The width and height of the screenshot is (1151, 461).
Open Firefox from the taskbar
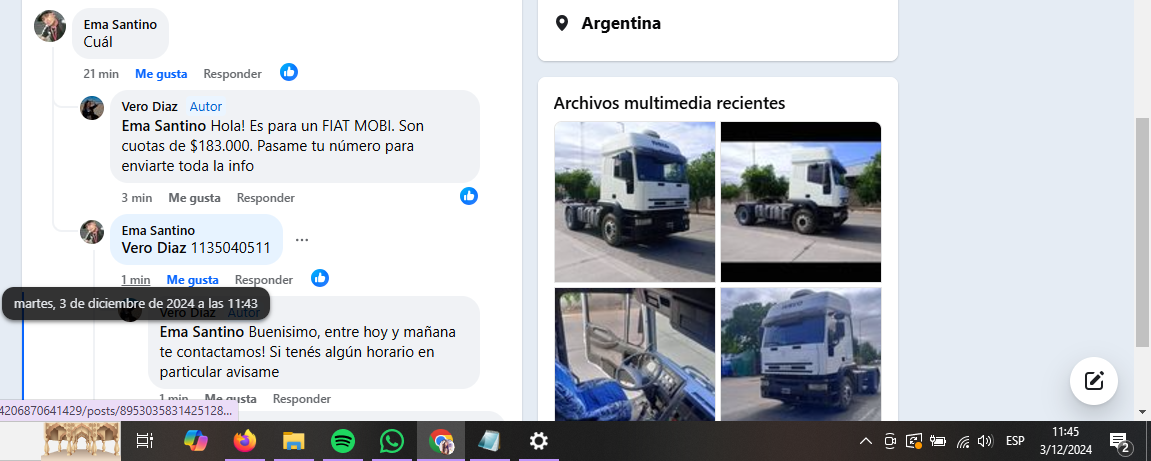point(244,441)
